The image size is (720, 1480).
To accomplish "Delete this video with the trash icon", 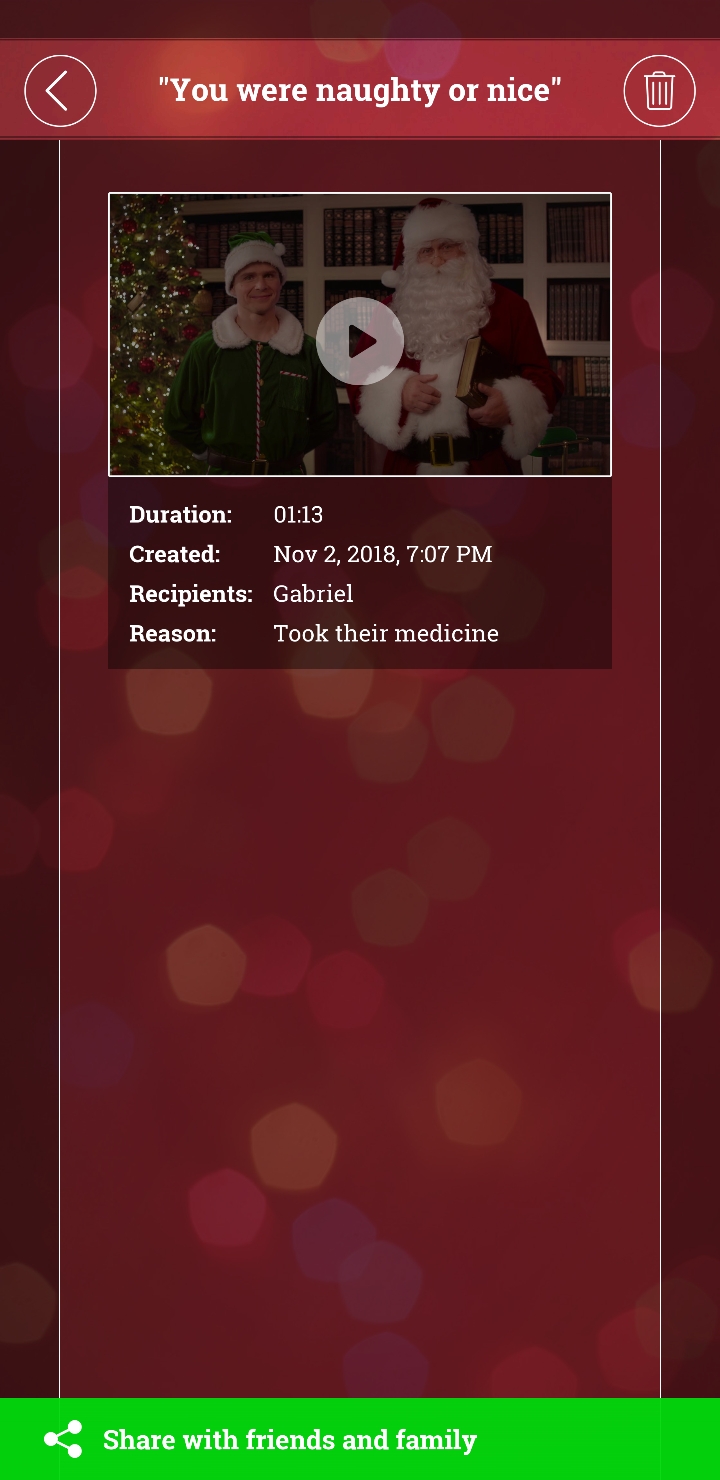I will click(659, 91).
